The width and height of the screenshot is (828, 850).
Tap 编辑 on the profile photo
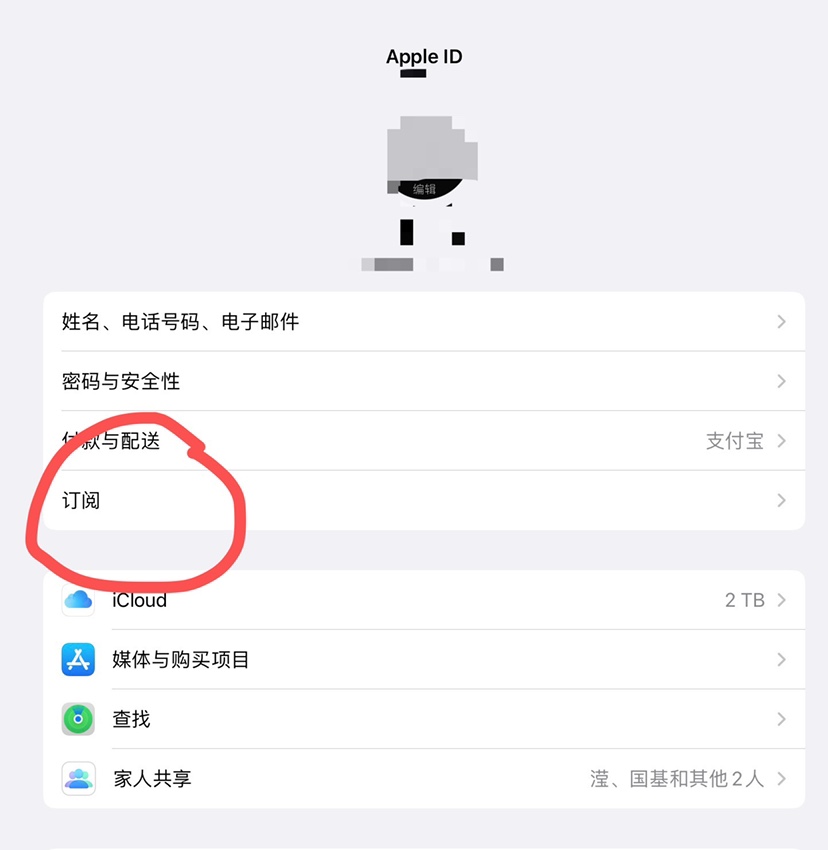click(425, 189)
